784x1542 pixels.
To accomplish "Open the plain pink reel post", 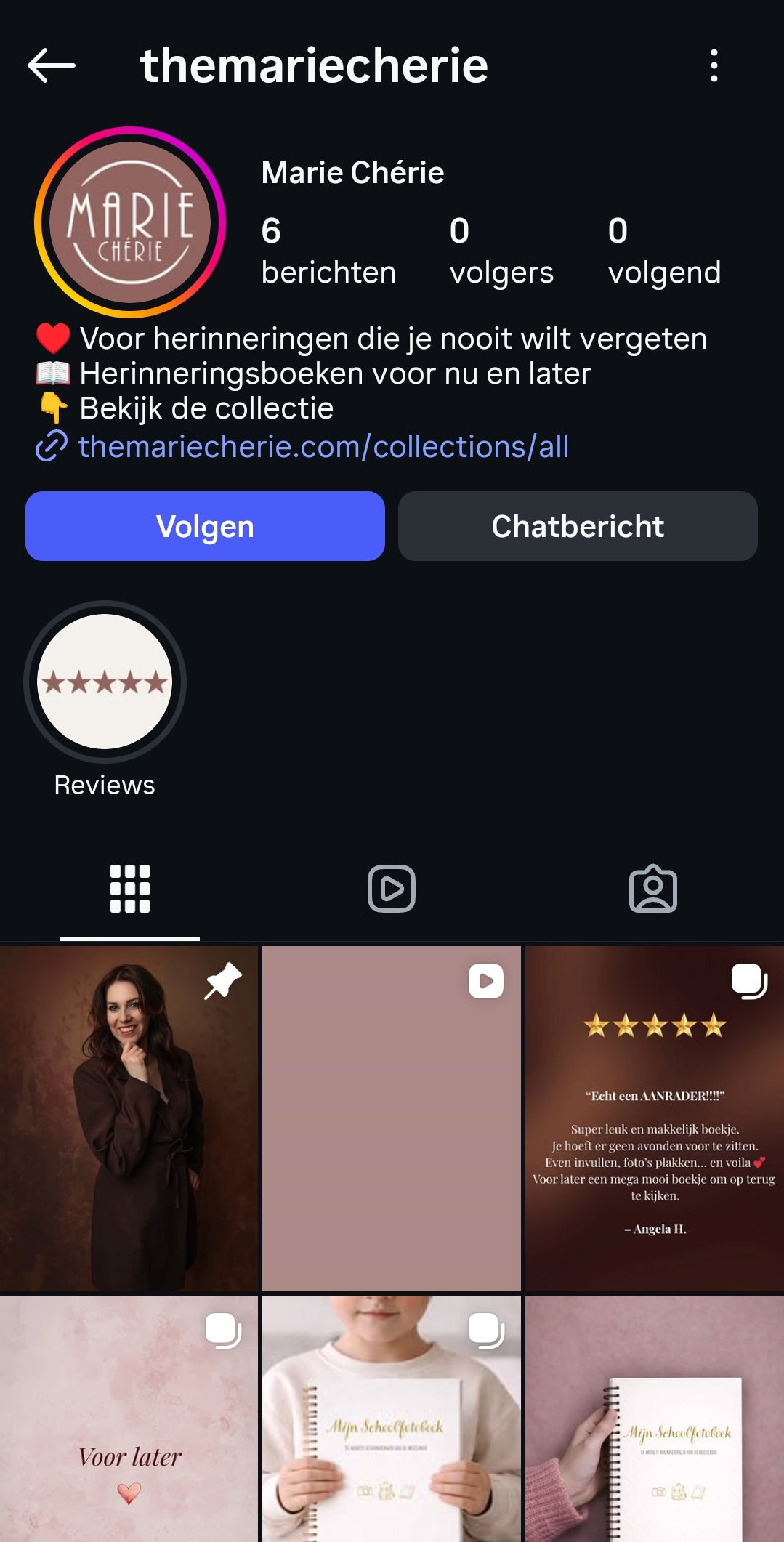I will 392,1119.
